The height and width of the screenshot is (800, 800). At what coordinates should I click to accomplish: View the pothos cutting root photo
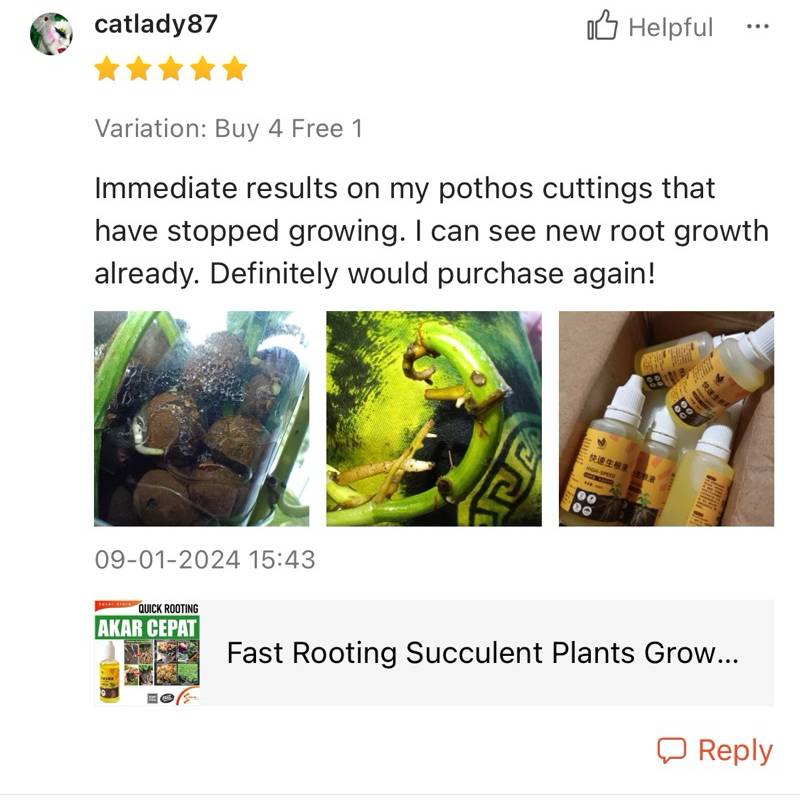(434, 418)
